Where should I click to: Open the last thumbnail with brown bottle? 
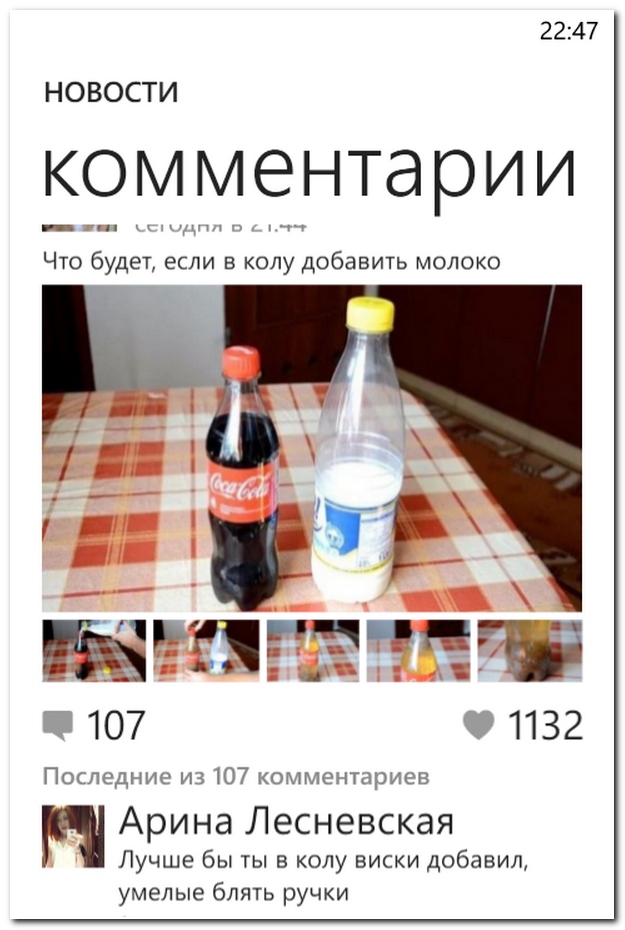529,651
